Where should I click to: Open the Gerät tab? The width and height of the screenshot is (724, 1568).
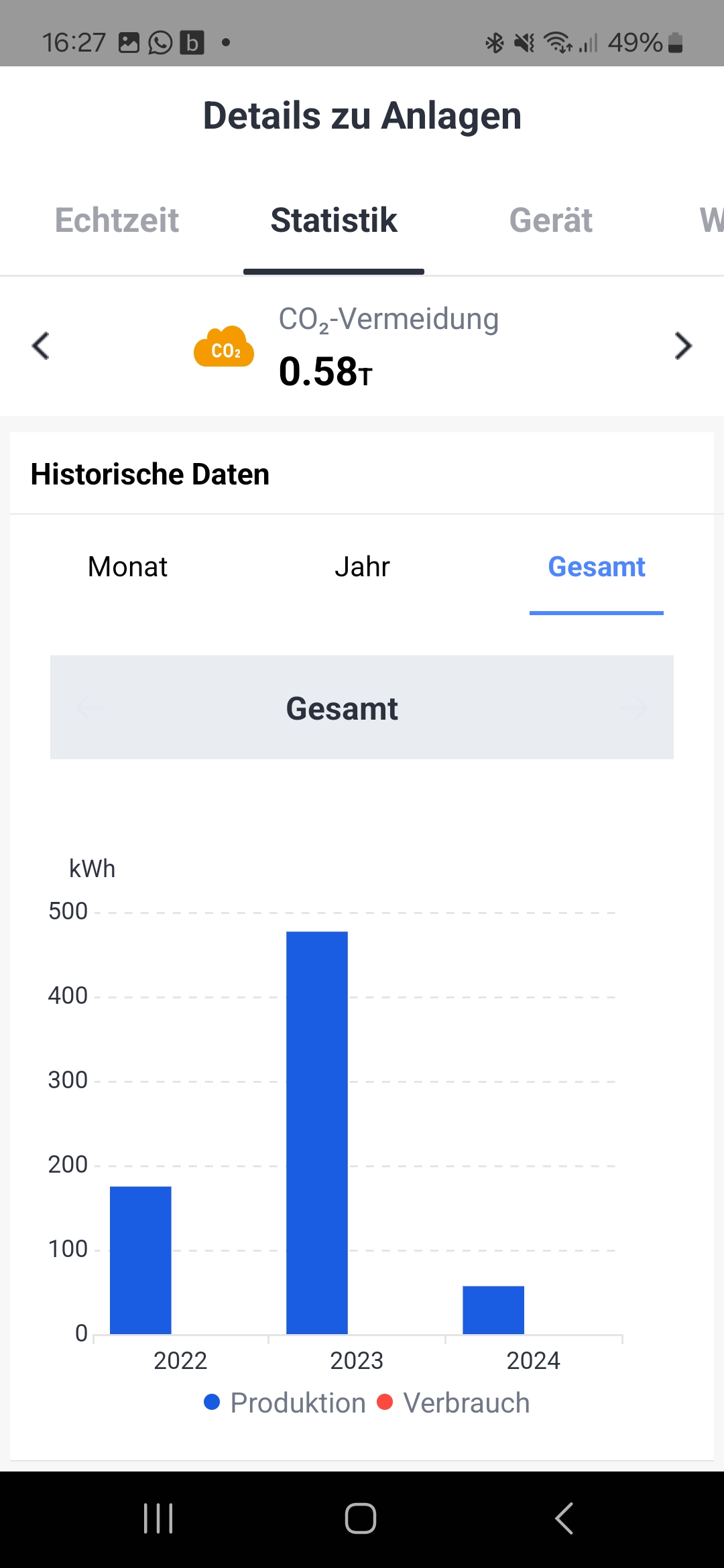pyautogui.click(x=550, y=220)
